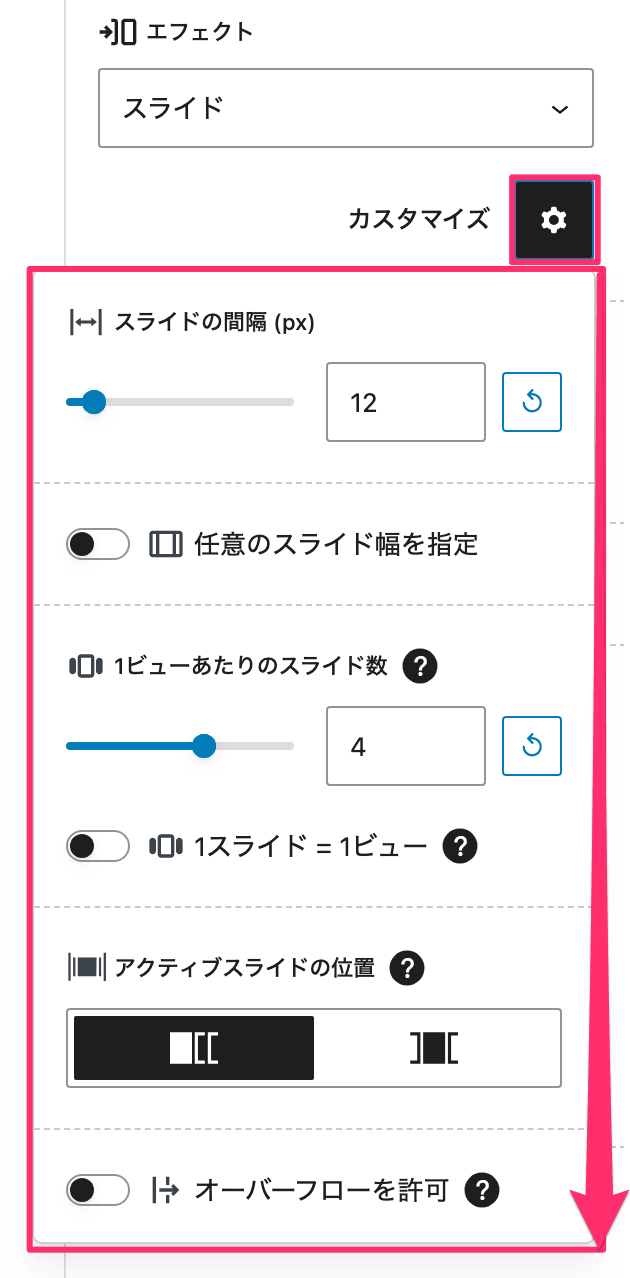The image size is (630, 1278).
Task: Open help for 1スライド = 1ビュー
Action: 460,846
